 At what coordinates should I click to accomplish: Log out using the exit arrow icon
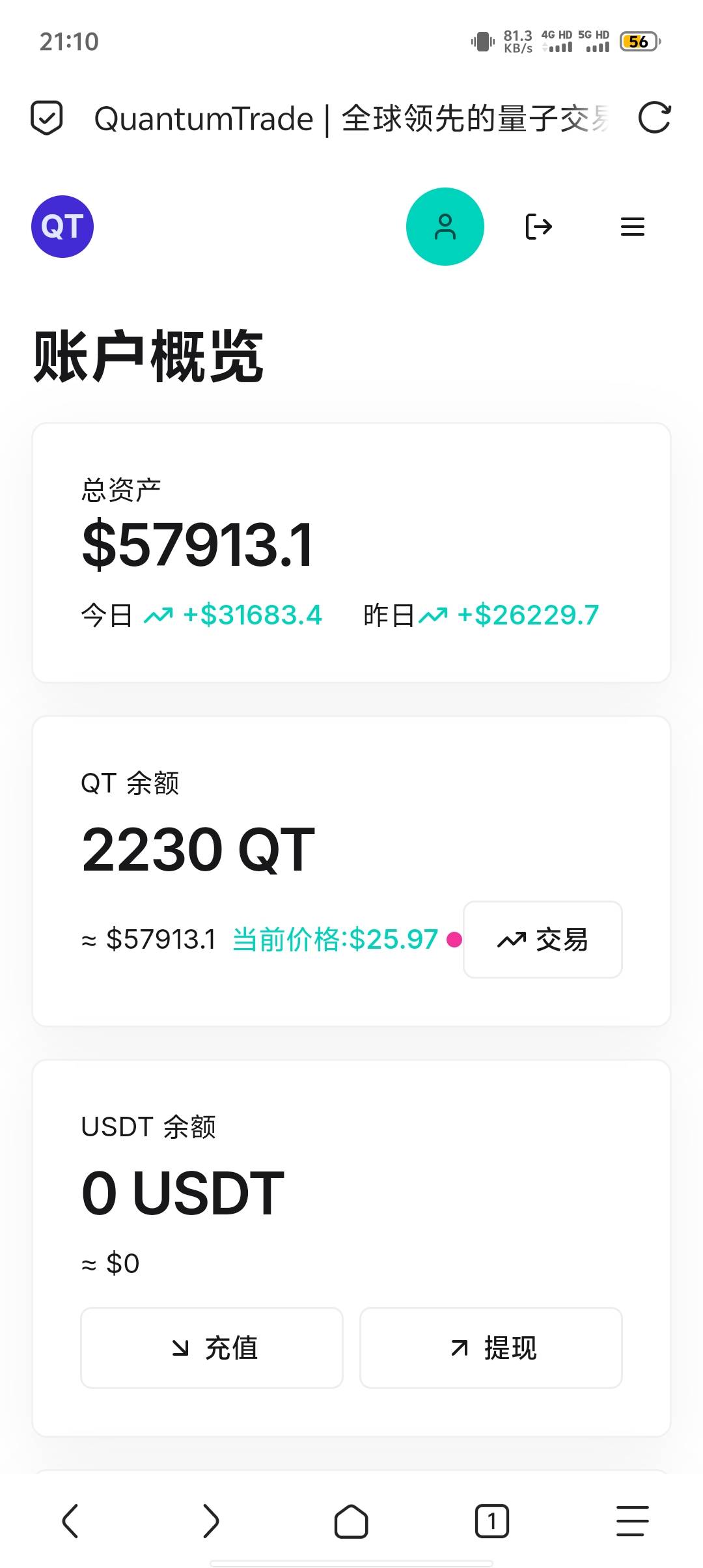tap(539, 227)
